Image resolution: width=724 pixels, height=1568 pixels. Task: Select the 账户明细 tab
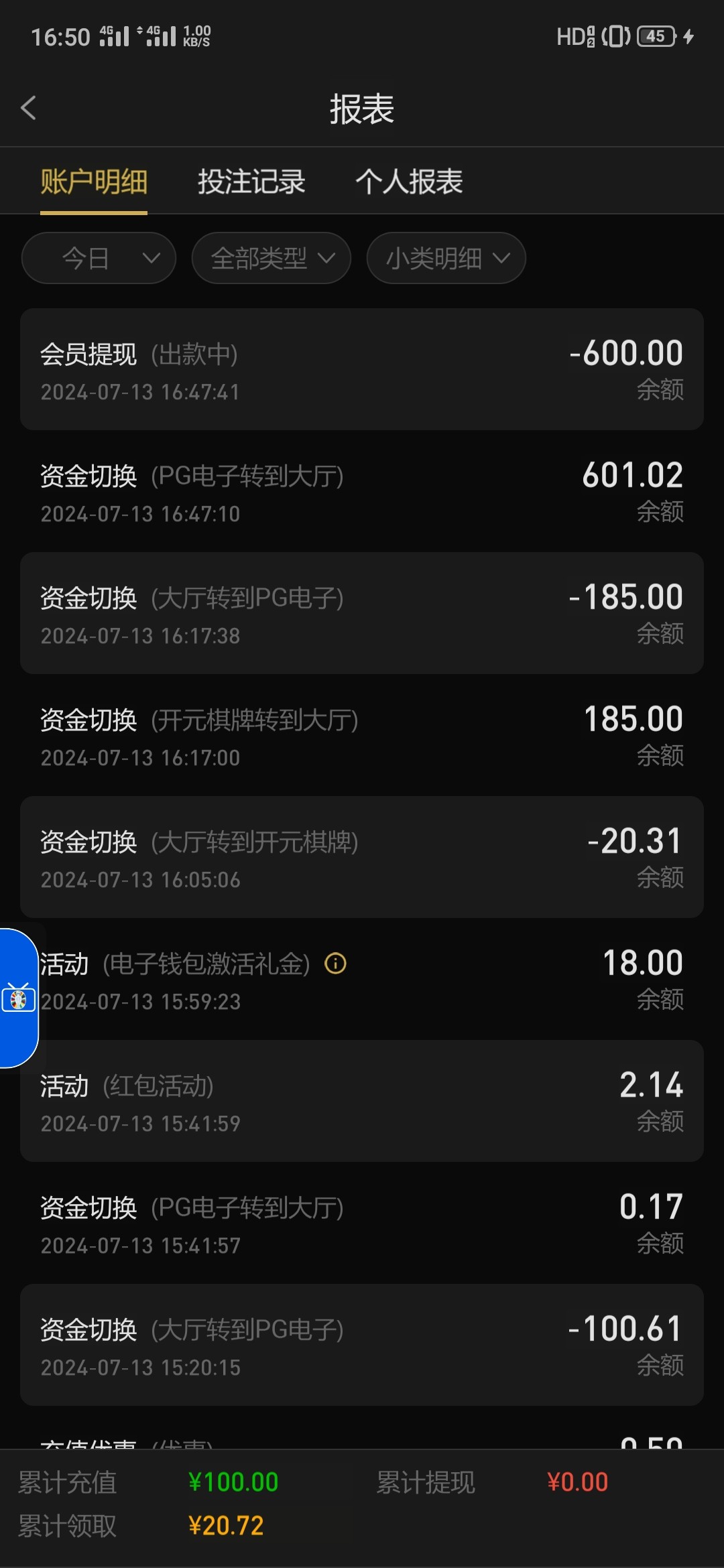pos(94,182)
